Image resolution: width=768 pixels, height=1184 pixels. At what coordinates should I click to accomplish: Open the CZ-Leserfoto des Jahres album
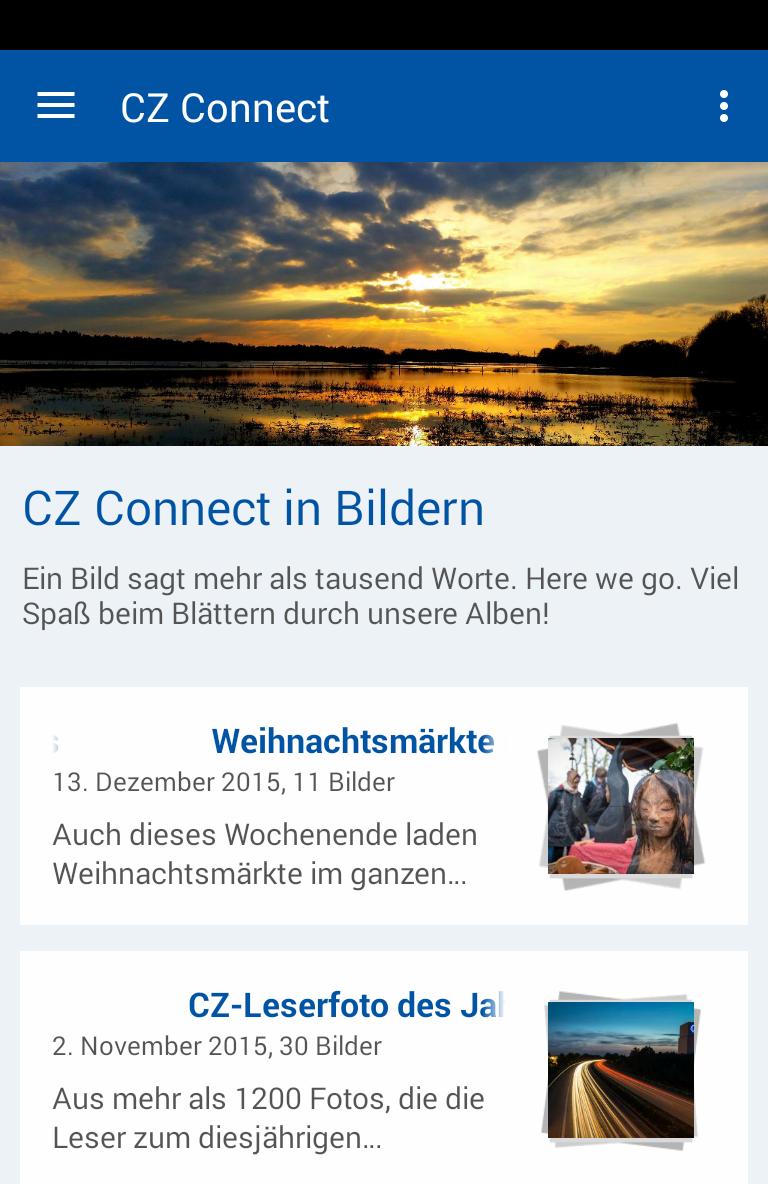pyautogui.click(x=347, y=1006)
